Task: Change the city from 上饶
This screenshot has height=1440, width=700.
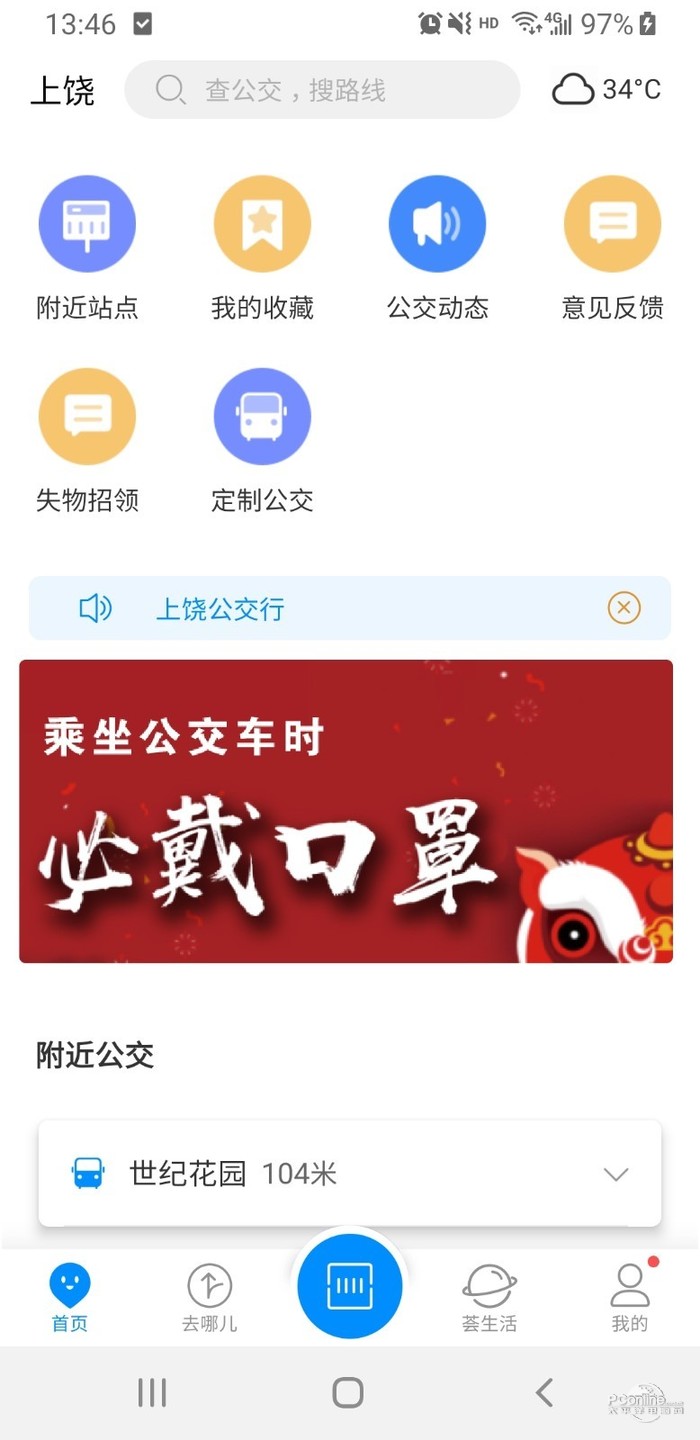Action: click(62, 91)
